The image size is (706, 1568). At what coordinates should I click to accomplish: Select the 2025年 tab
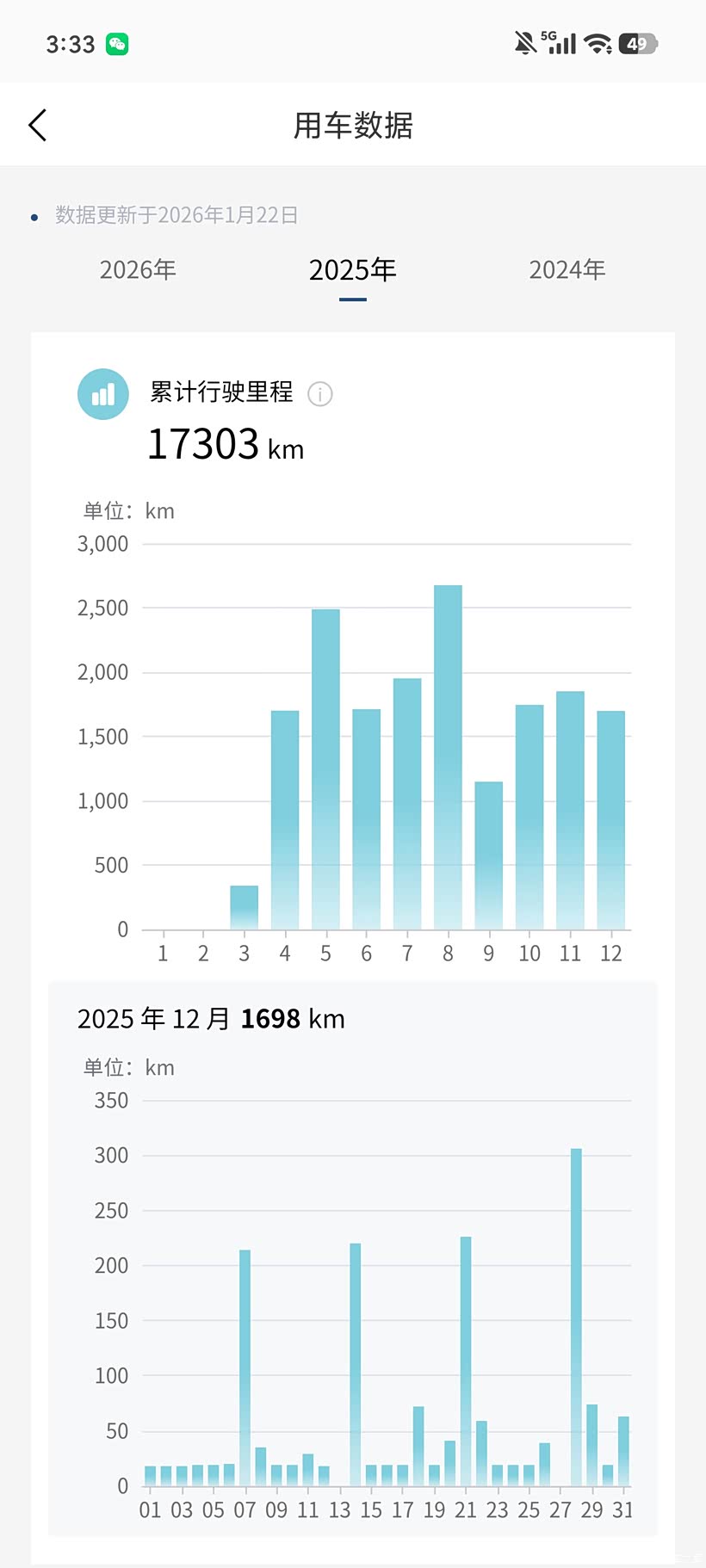(x=352, y=270)
